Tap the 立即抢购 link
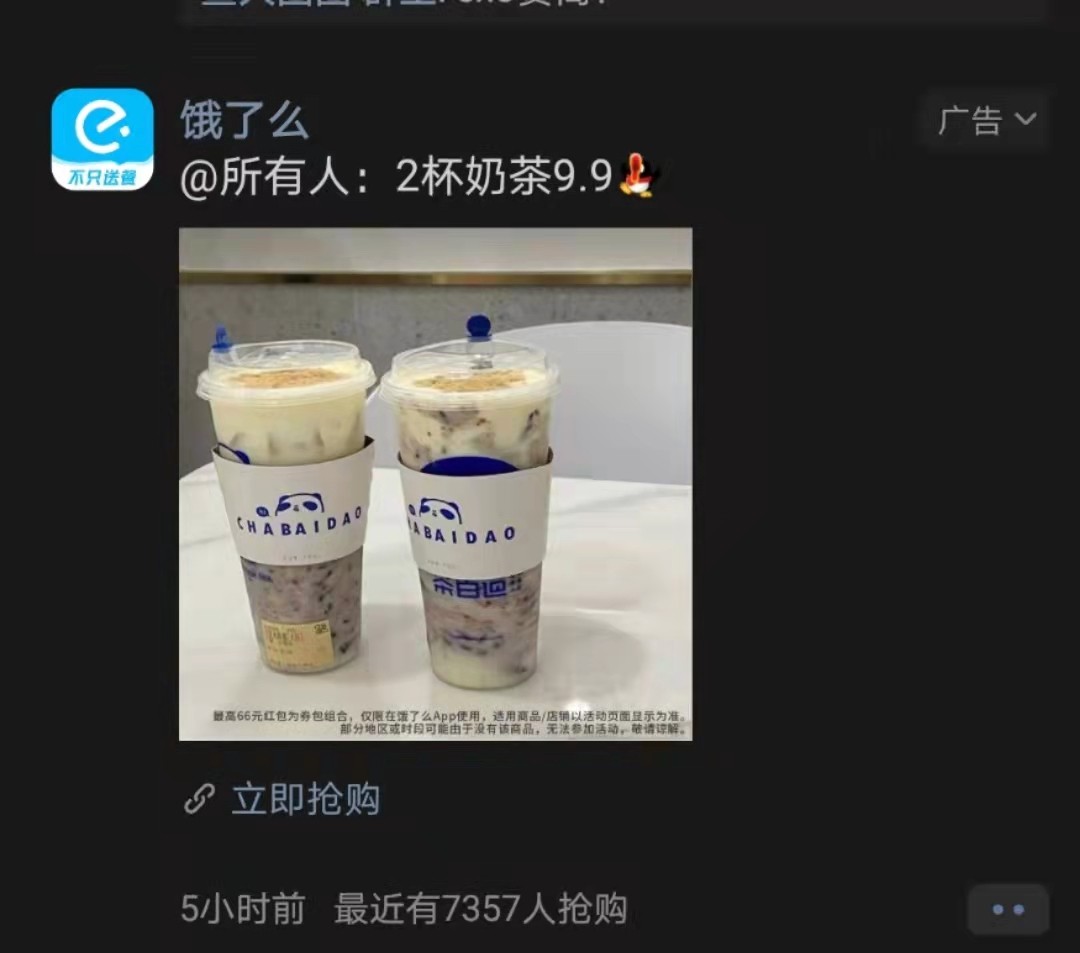 304,799
